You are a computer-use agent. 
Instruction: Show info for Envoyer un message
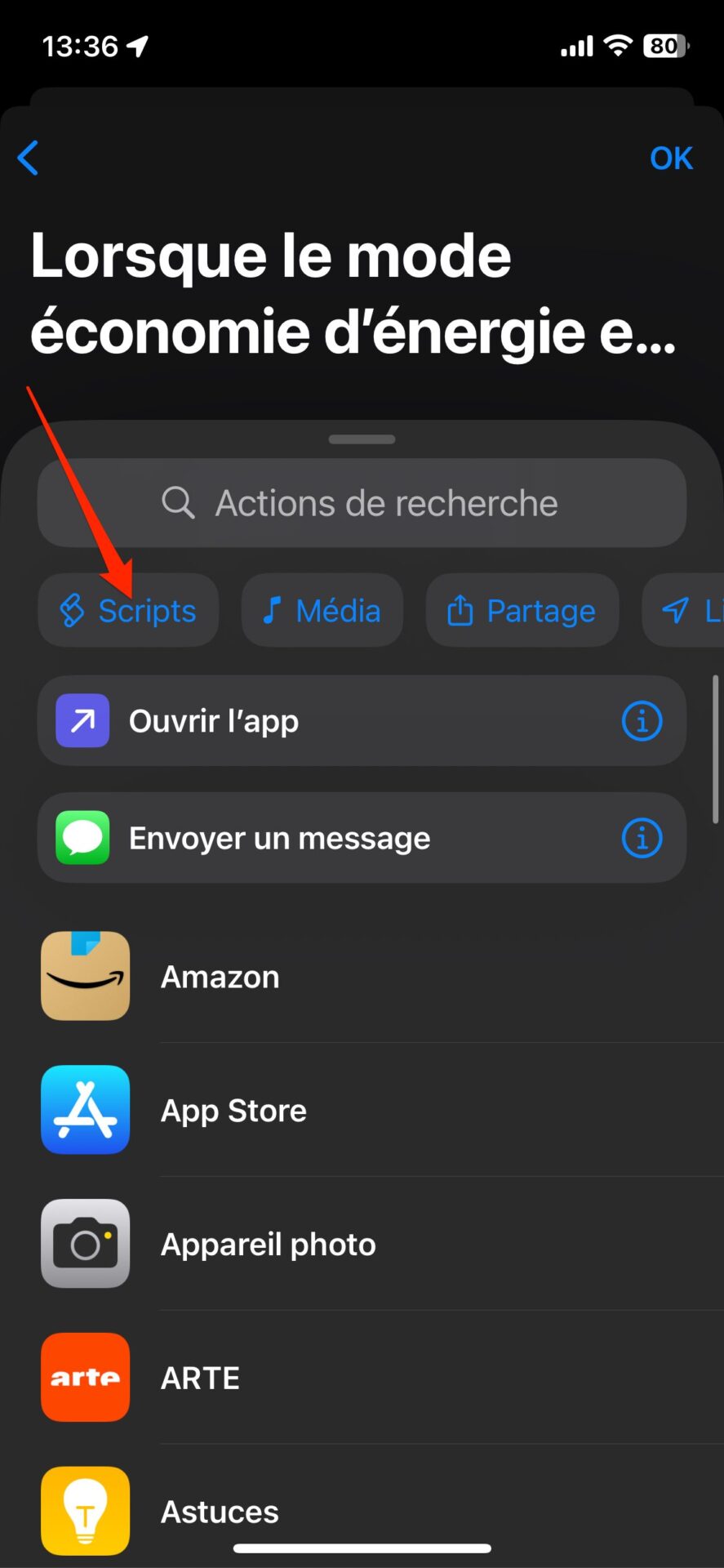click(642, 838)
